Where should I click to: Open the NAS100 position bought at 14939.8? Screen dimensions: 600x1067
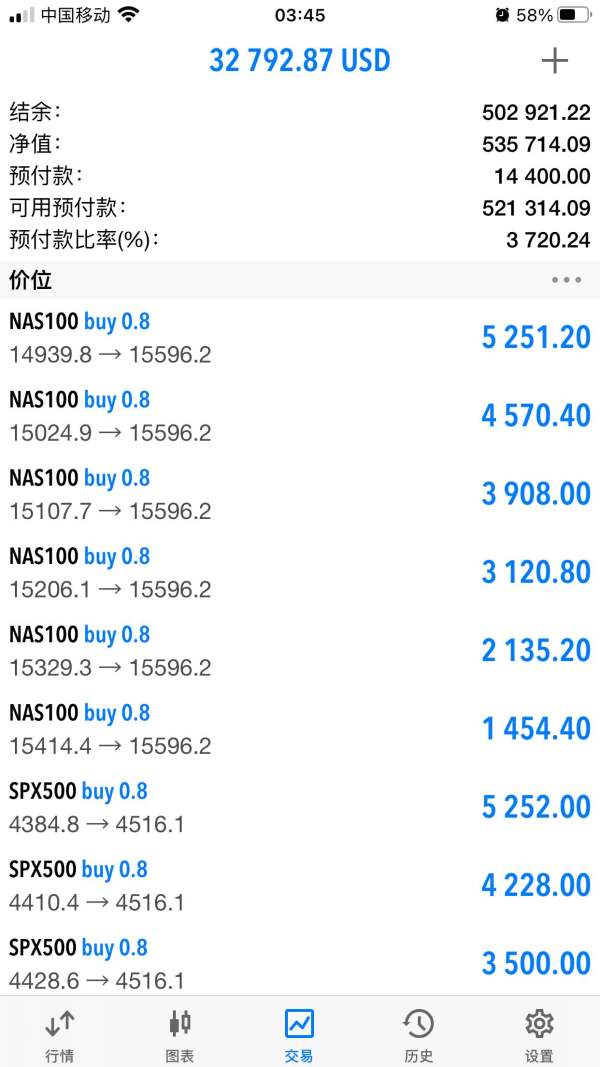click(x=300, y=338)
